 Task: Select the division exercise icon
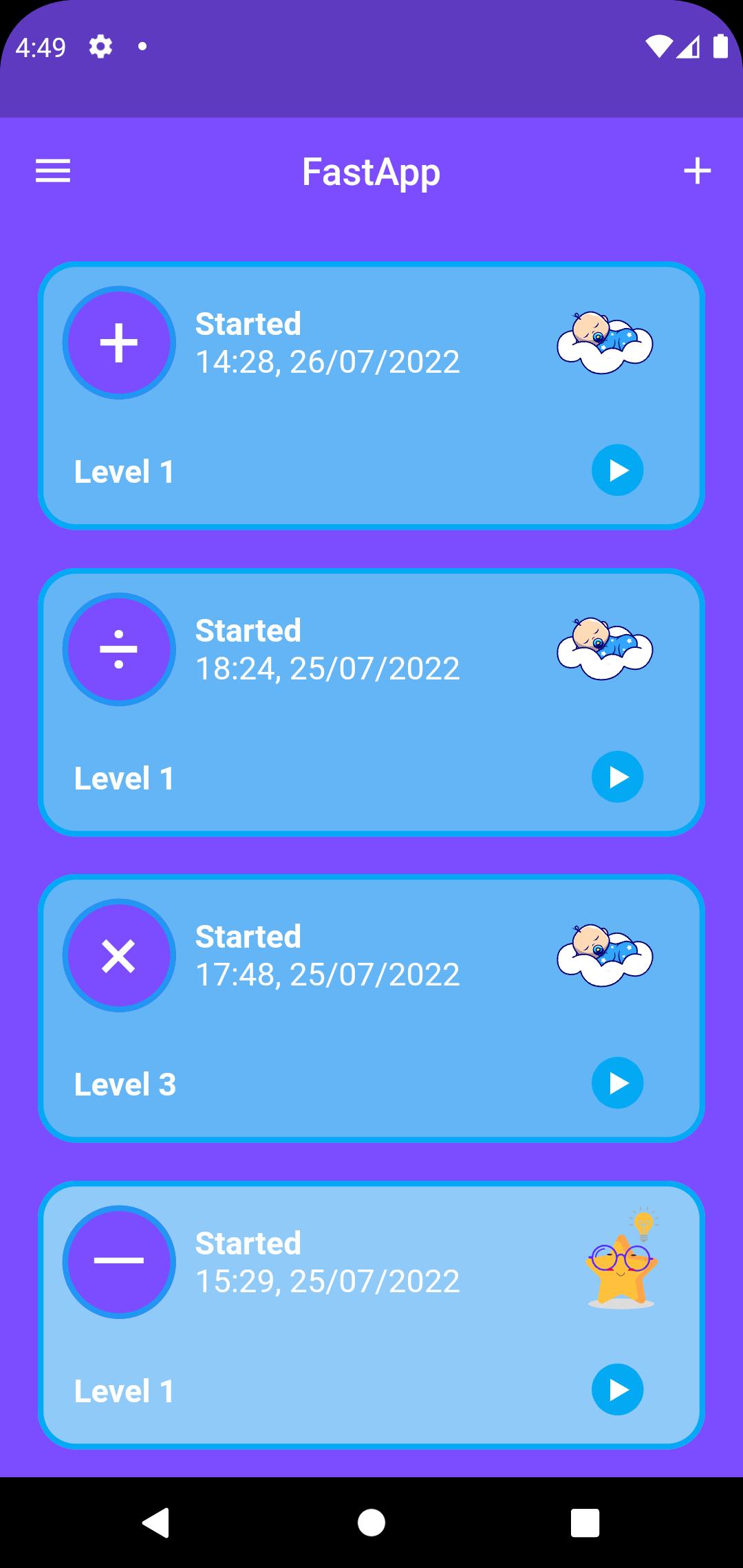(x=119, y=649)
